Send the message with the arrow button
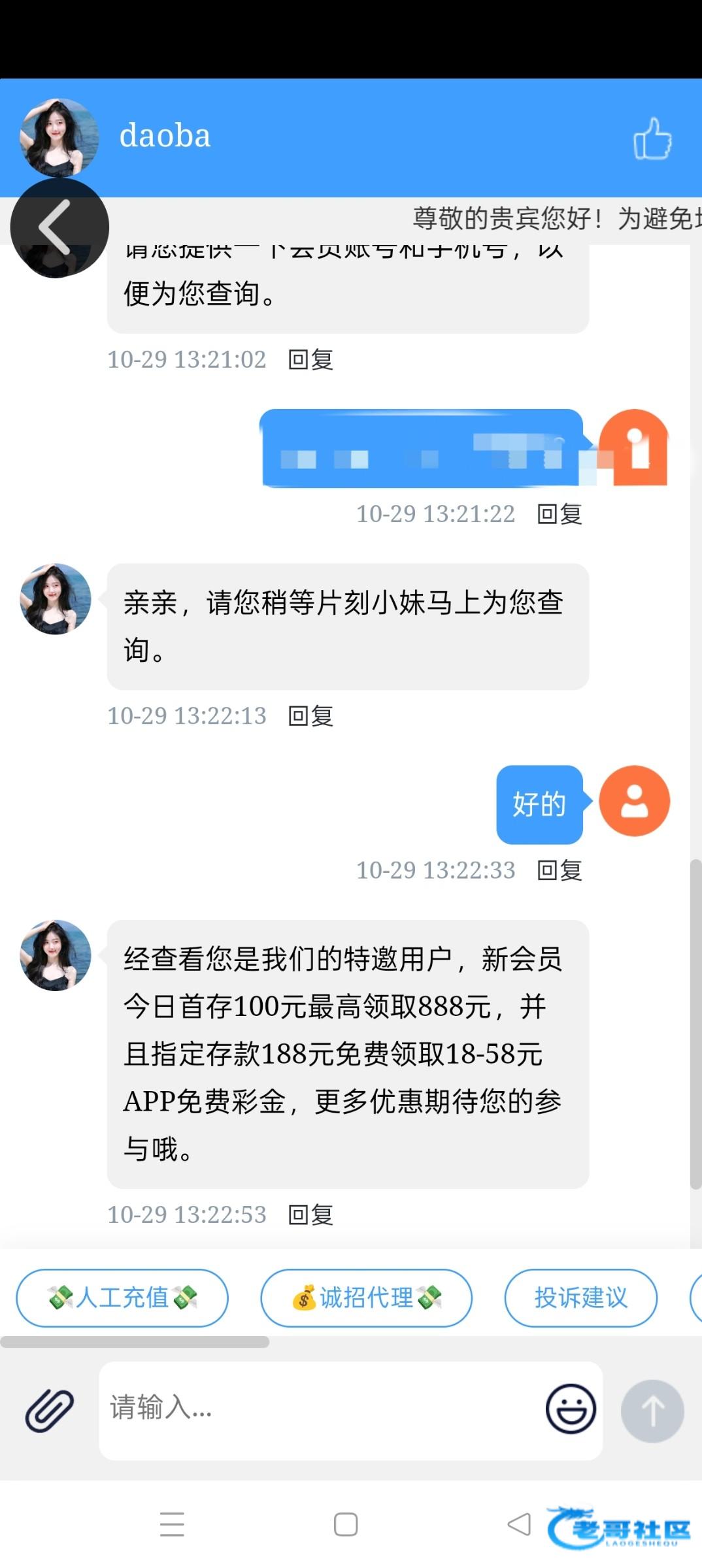 pos(652,1411)
